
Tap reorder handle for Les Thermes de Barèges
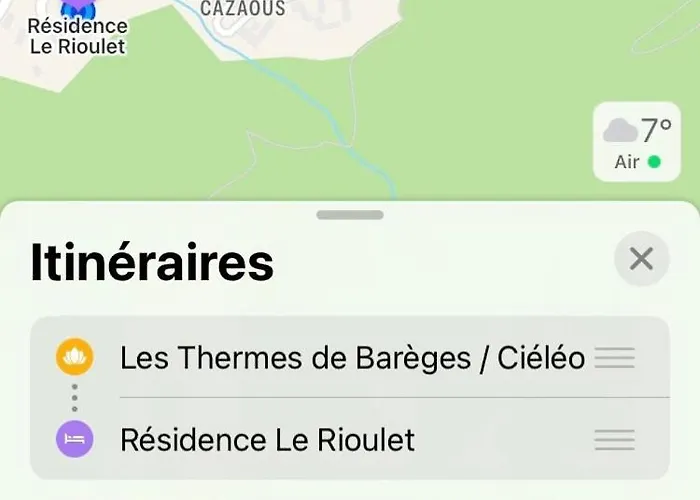[614, 357]
